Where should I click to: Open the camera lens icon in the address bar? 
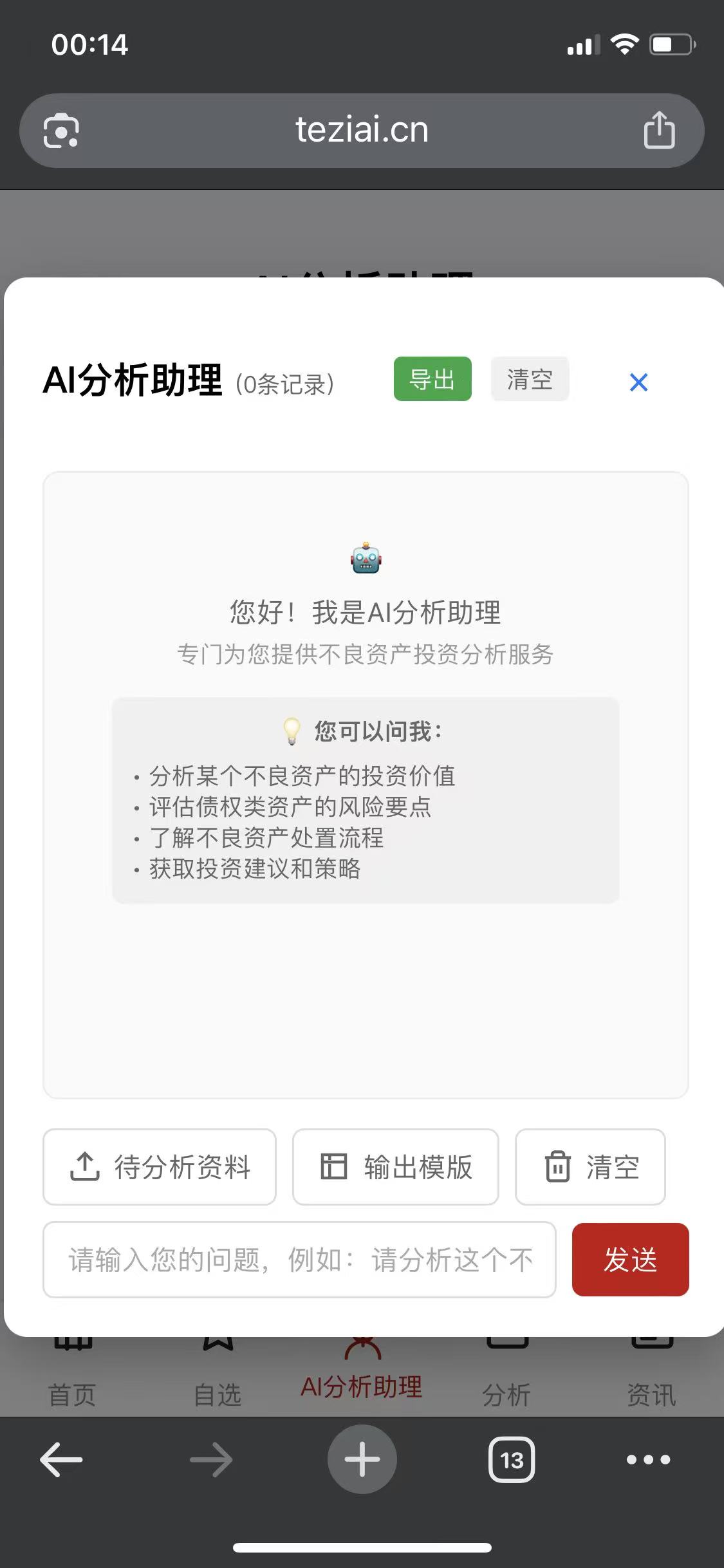61,131
